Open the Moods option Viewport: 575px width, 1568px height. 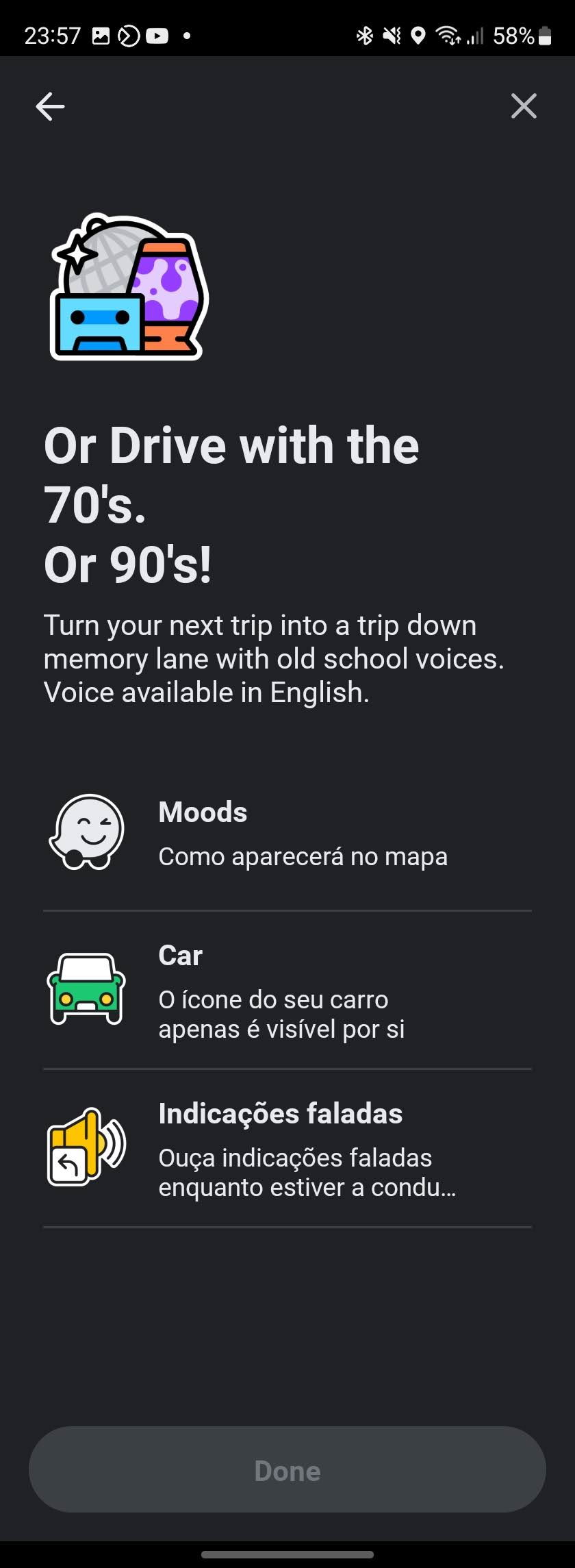[x=287, y=834]
